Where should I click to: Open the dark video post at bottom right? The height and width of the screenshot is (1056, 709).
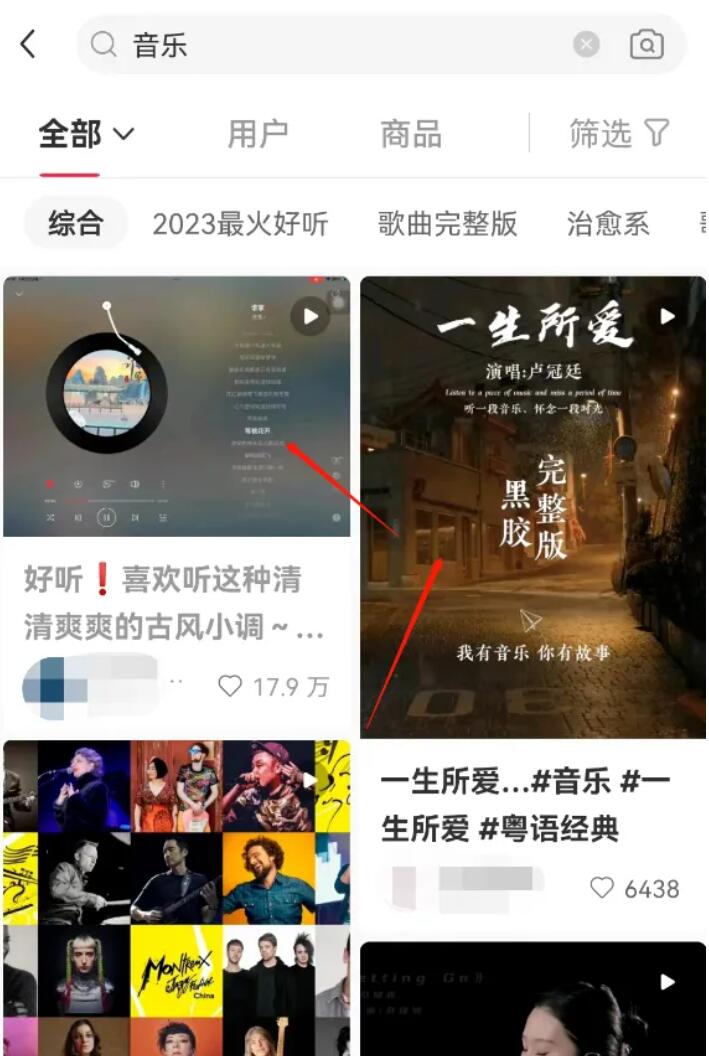532,998
